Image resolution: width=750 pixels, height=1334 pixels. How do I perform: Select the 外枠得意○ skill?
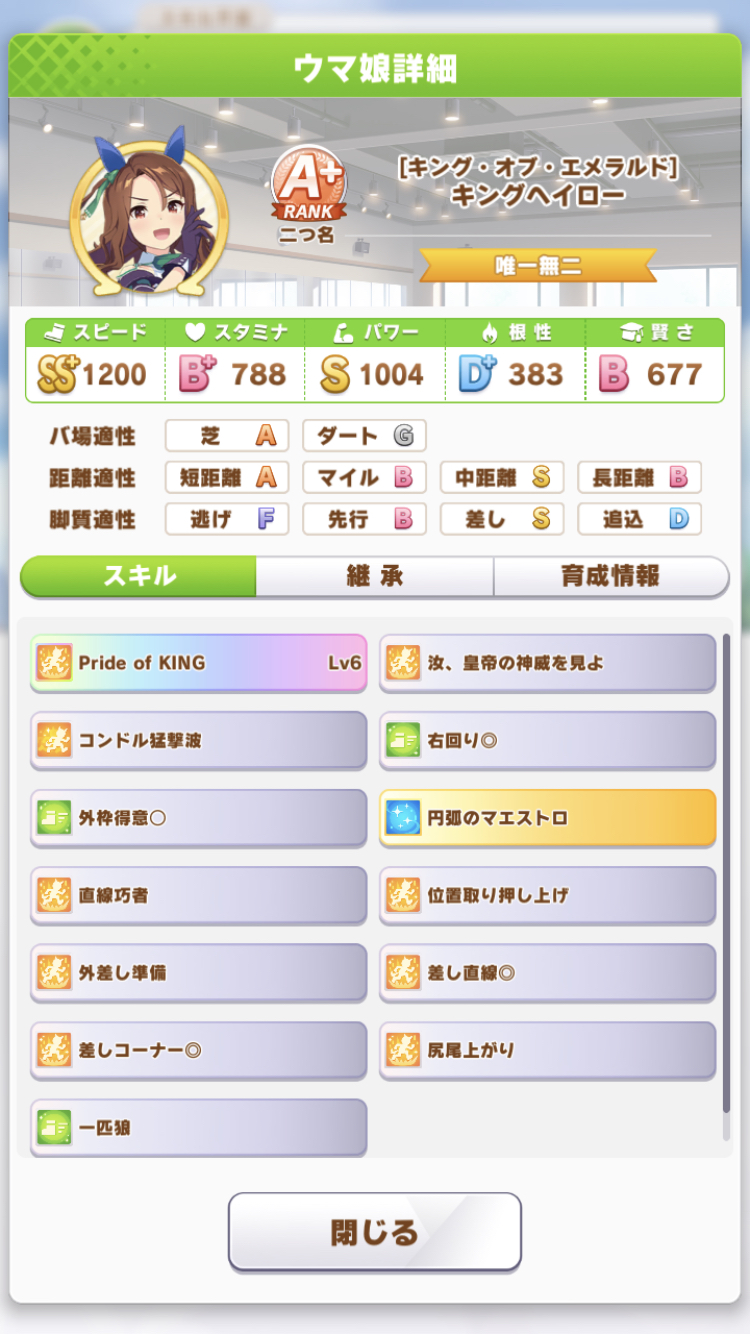point(198,818)
